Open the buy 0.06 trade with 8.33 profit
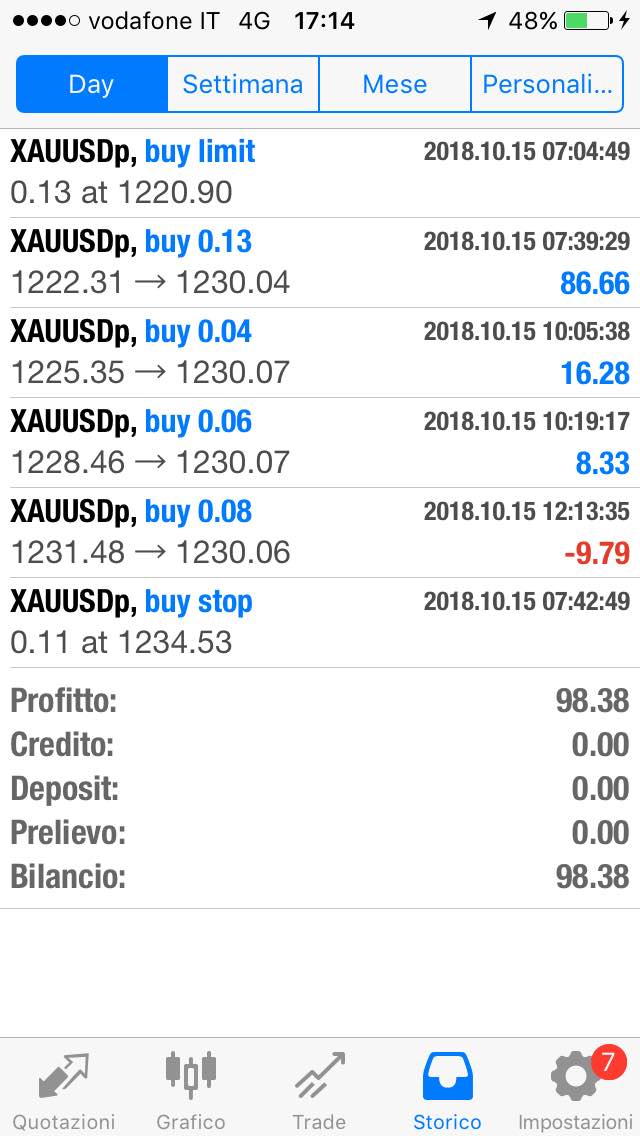Image resolution: width=640 pixels, height=1136 pixels. click(320, 442)
